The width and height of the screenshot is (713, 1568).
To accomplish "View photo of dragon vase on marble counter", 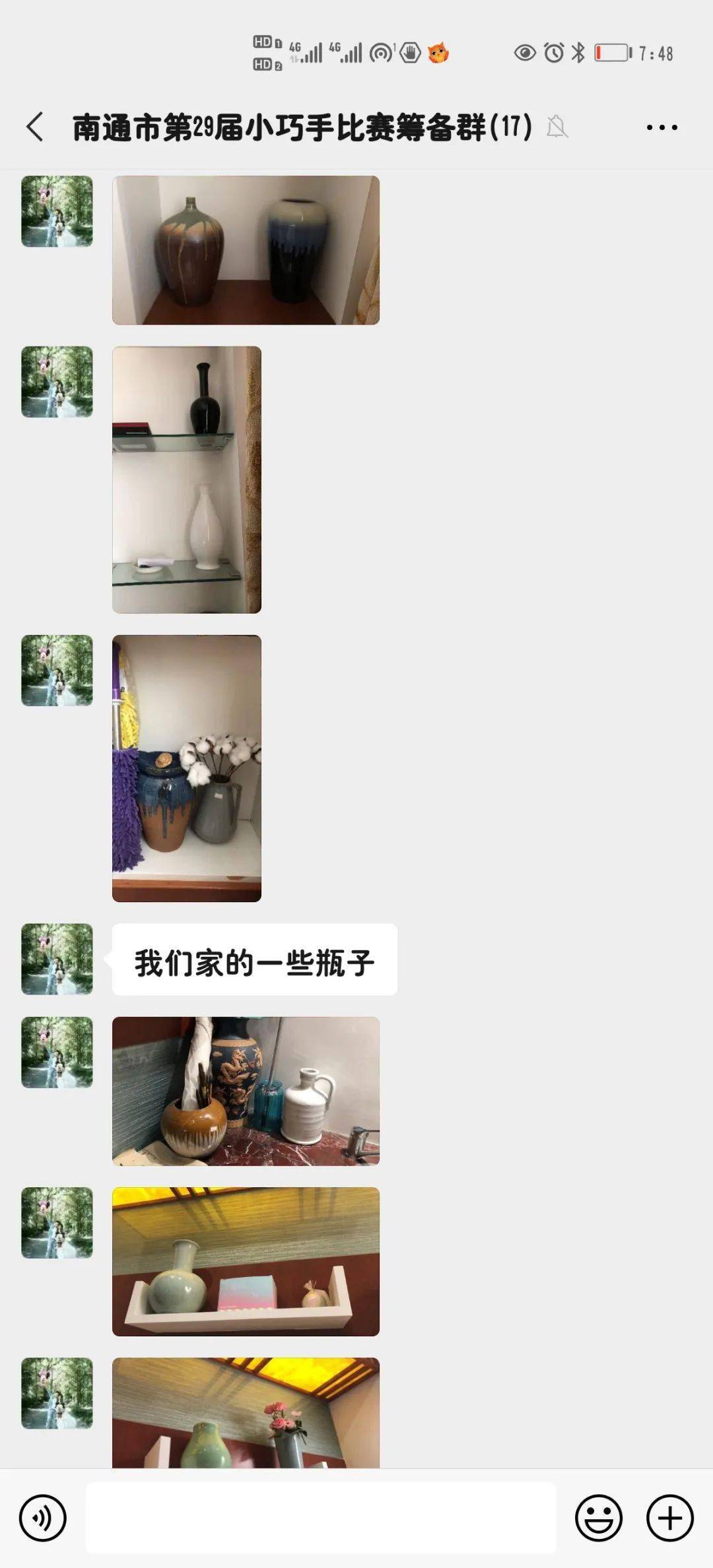I will coord(246,1092).
